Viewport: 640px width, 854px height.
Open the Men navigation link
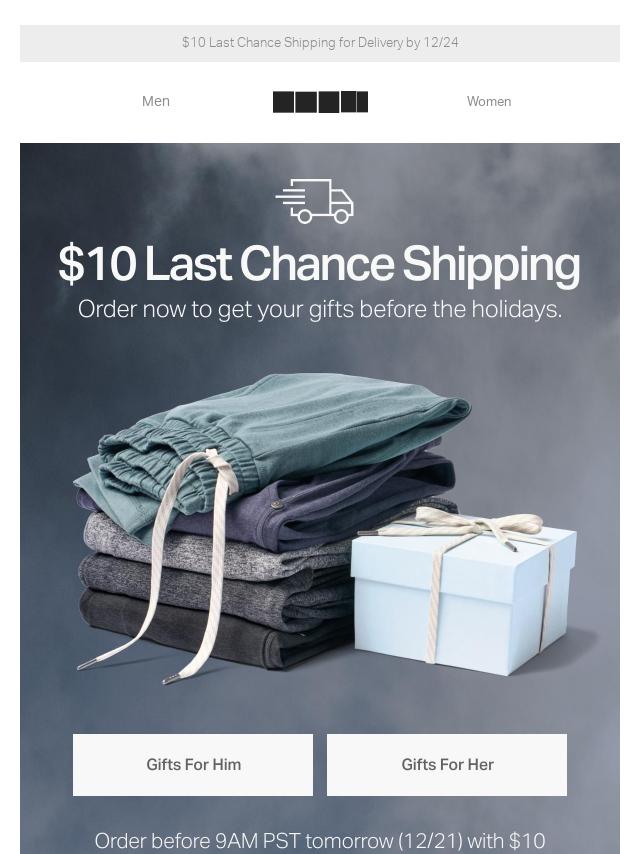pyautogui.click(x=156, y=101)
